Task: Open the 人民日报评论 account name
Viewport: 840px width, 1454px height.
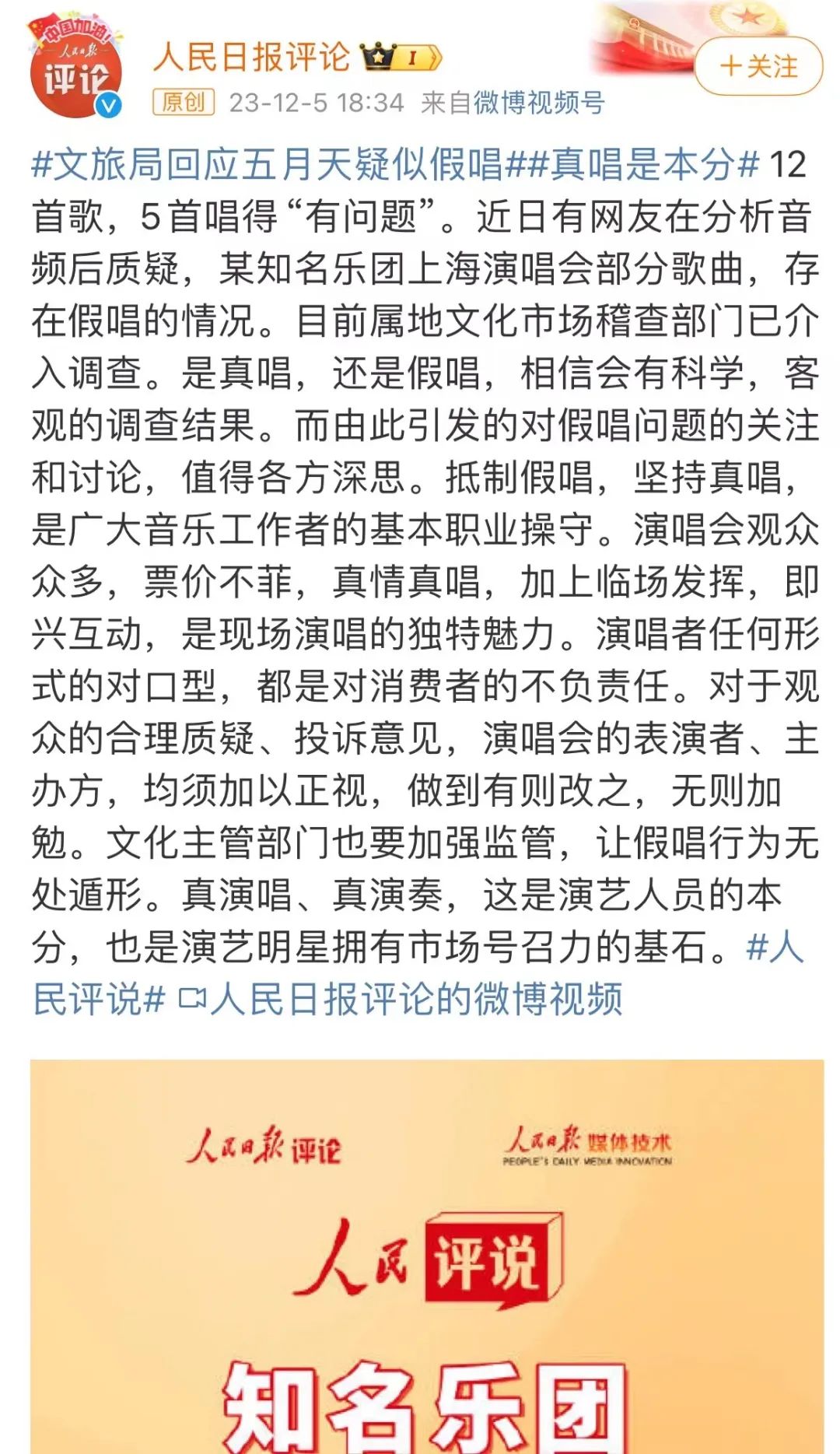Action: click(251, 58)
